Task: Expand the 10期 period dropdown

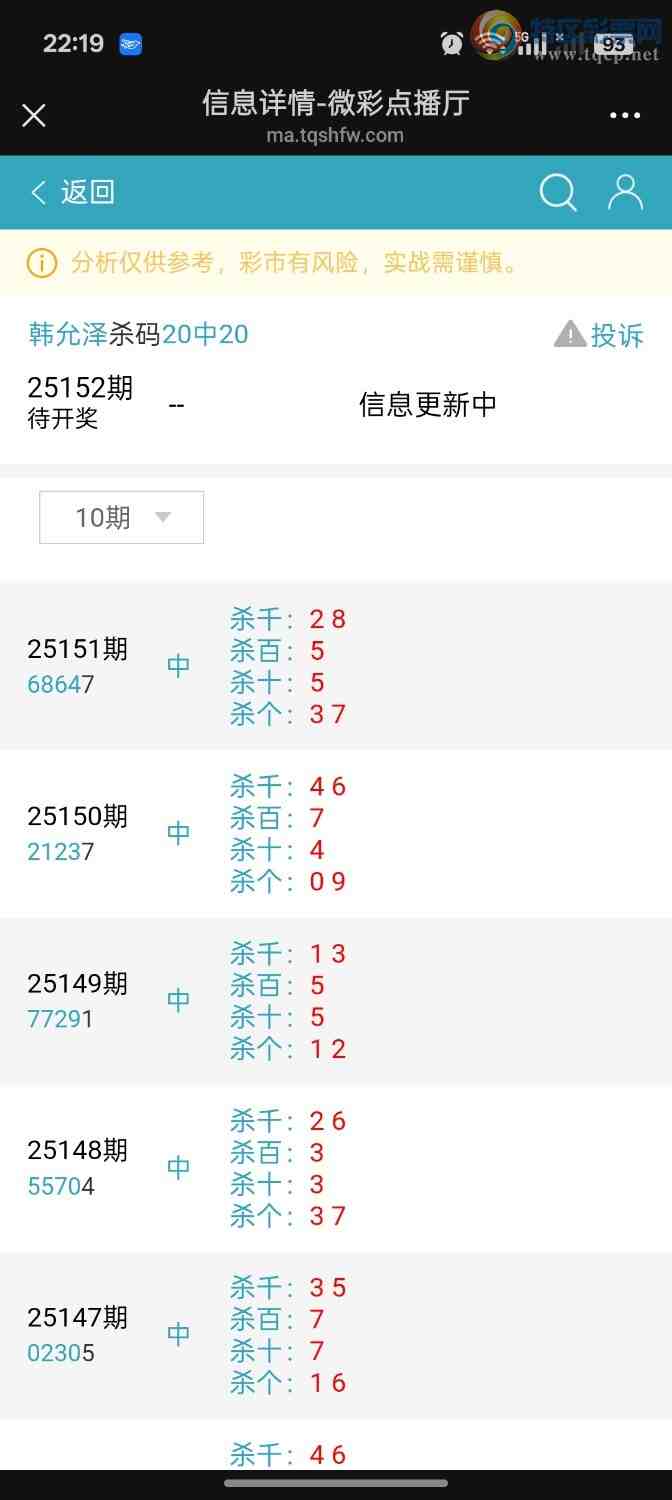Action: click(121, 517)
